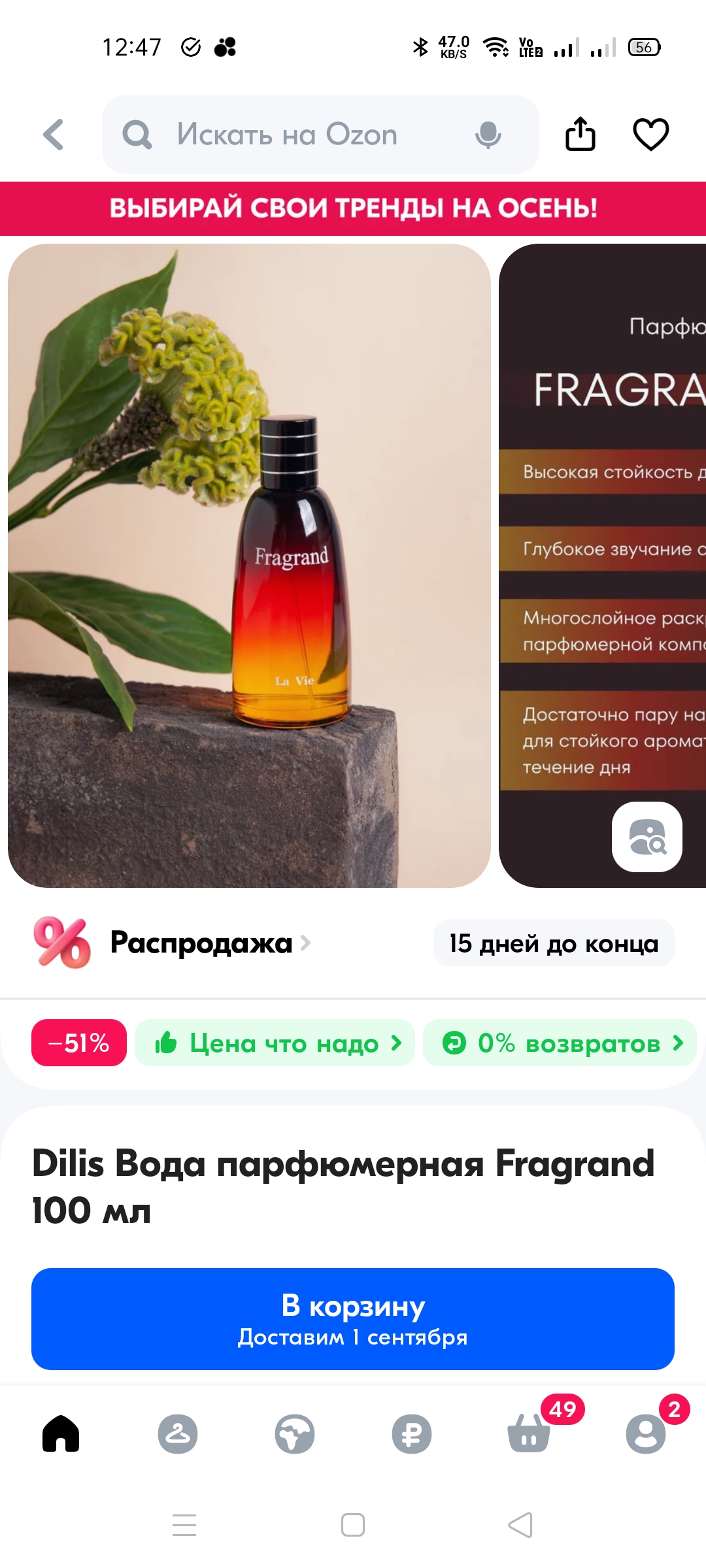Image resolution: width=706 pixels, height=1568 pixels.
Task: Tap the system back button
Action: (520, 1525)
